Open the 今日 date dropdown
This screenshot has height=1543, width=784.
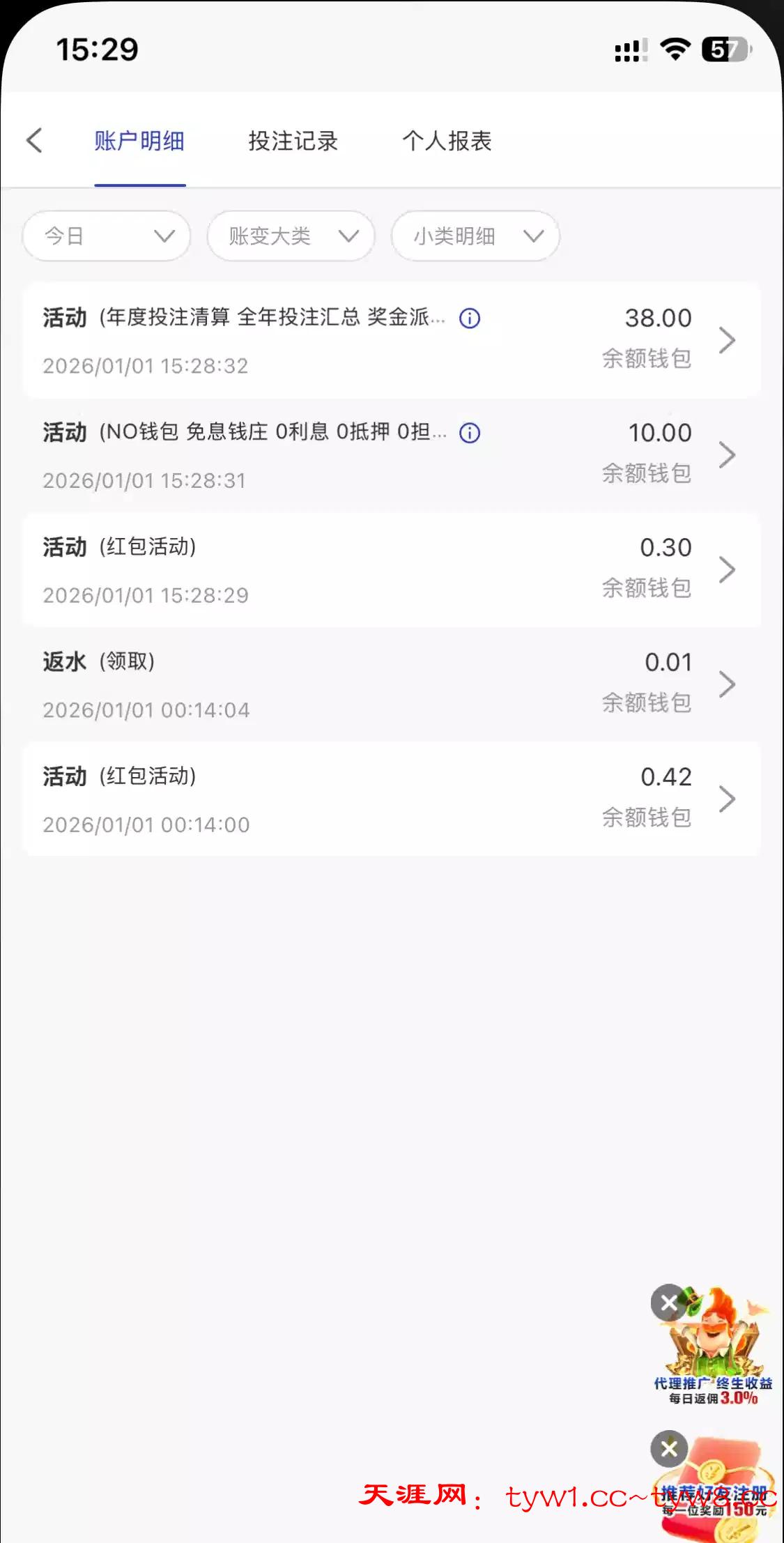pyautogui.click(x=107, y=236)
